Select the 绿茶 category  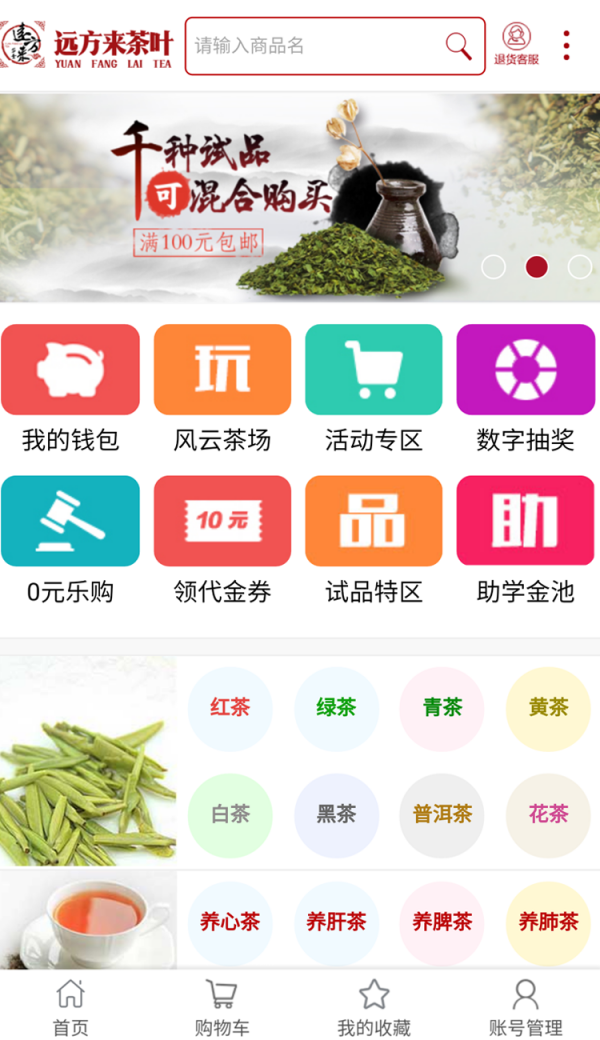(336, 708)
